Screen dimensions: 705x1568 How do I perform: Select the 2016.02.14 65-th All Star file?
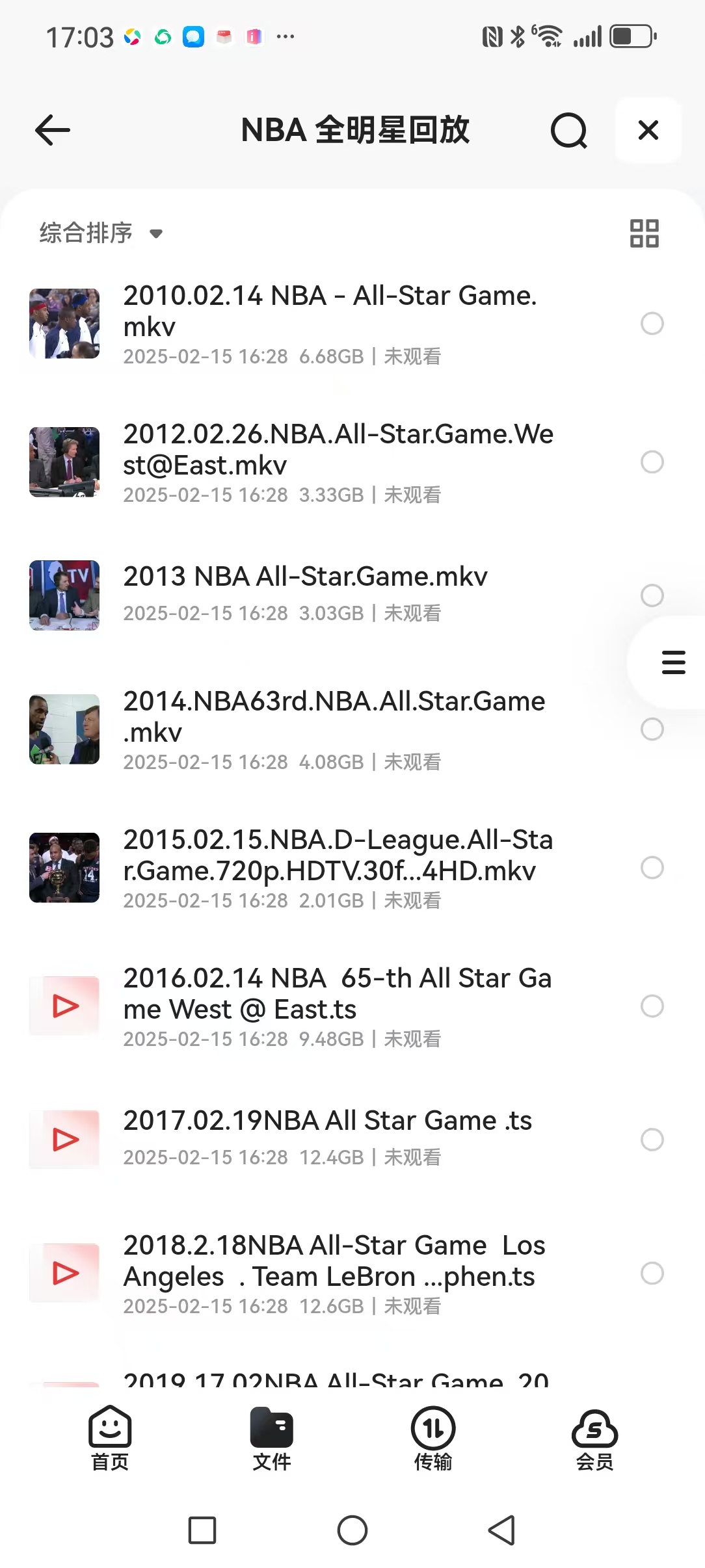[x=652, y=1006]
